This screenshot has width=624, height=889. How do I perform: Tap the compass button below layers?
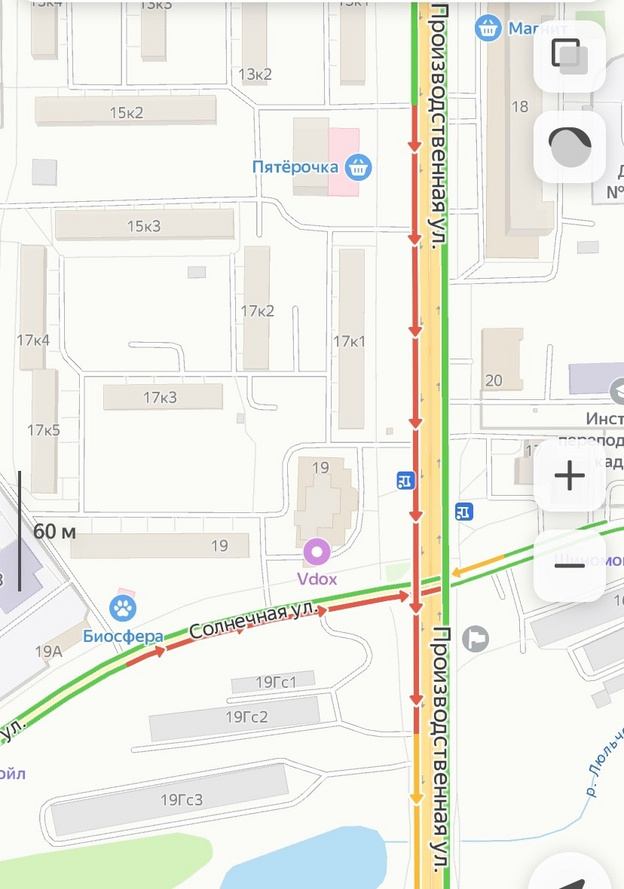point(569,148)
